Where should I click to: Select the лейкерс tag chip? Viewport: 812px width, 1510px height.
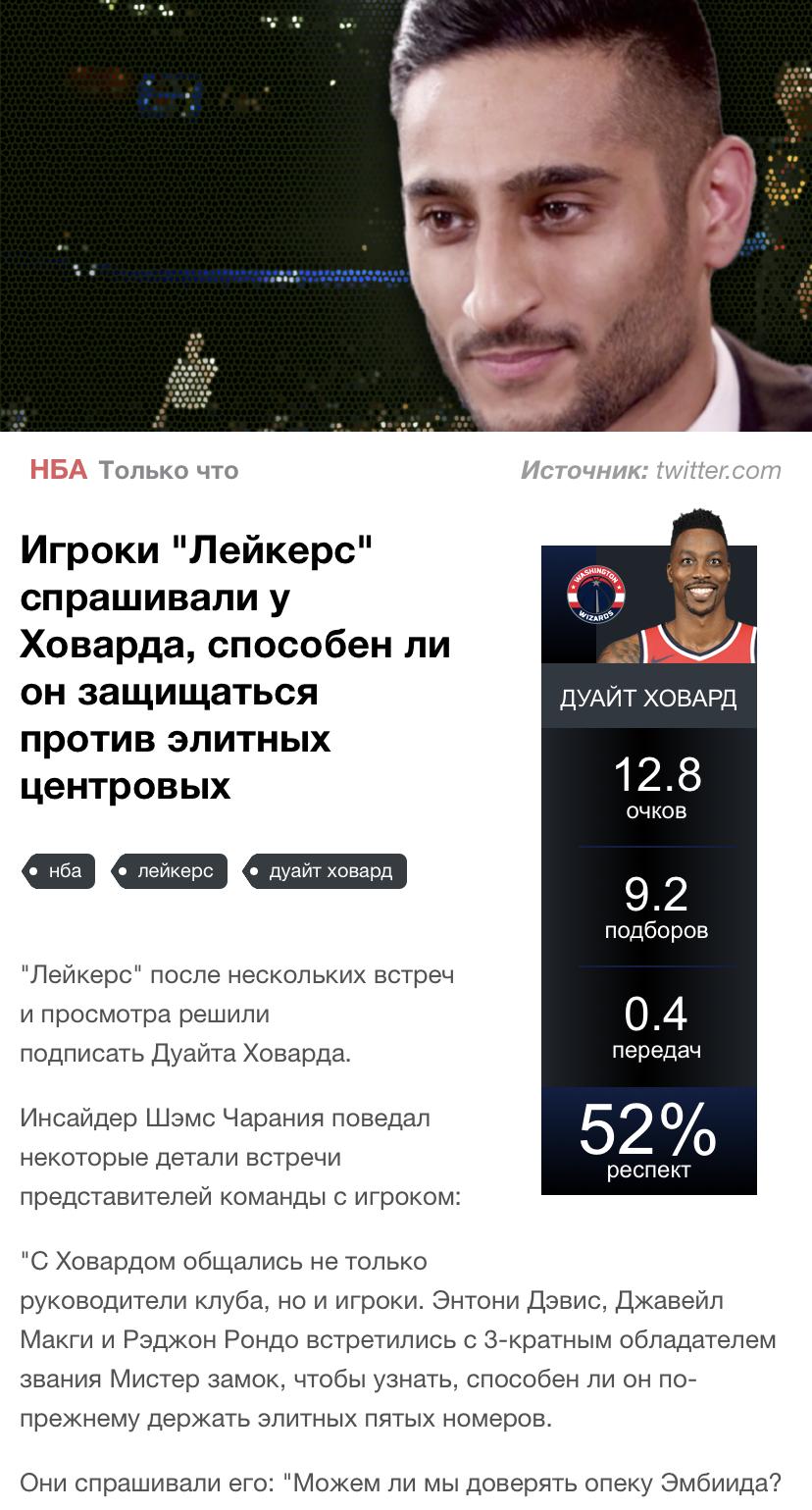(x=169, y=870)
